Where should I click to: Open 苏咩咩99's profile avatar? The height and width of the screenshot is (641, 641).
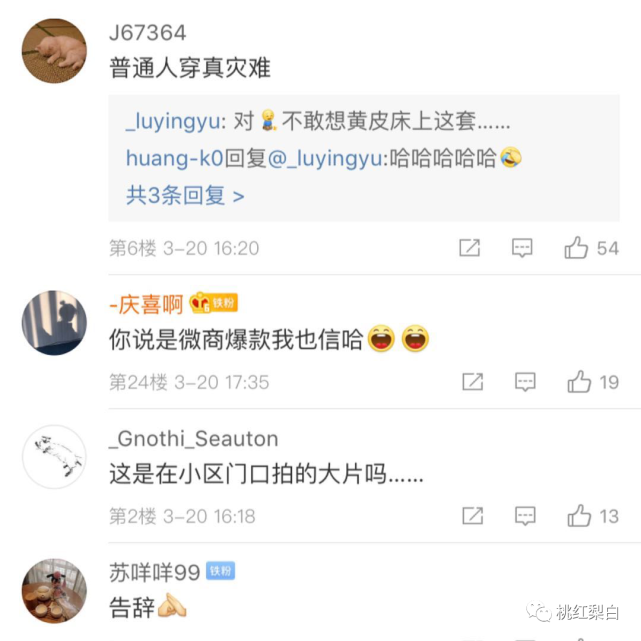[x=54, y=591]
